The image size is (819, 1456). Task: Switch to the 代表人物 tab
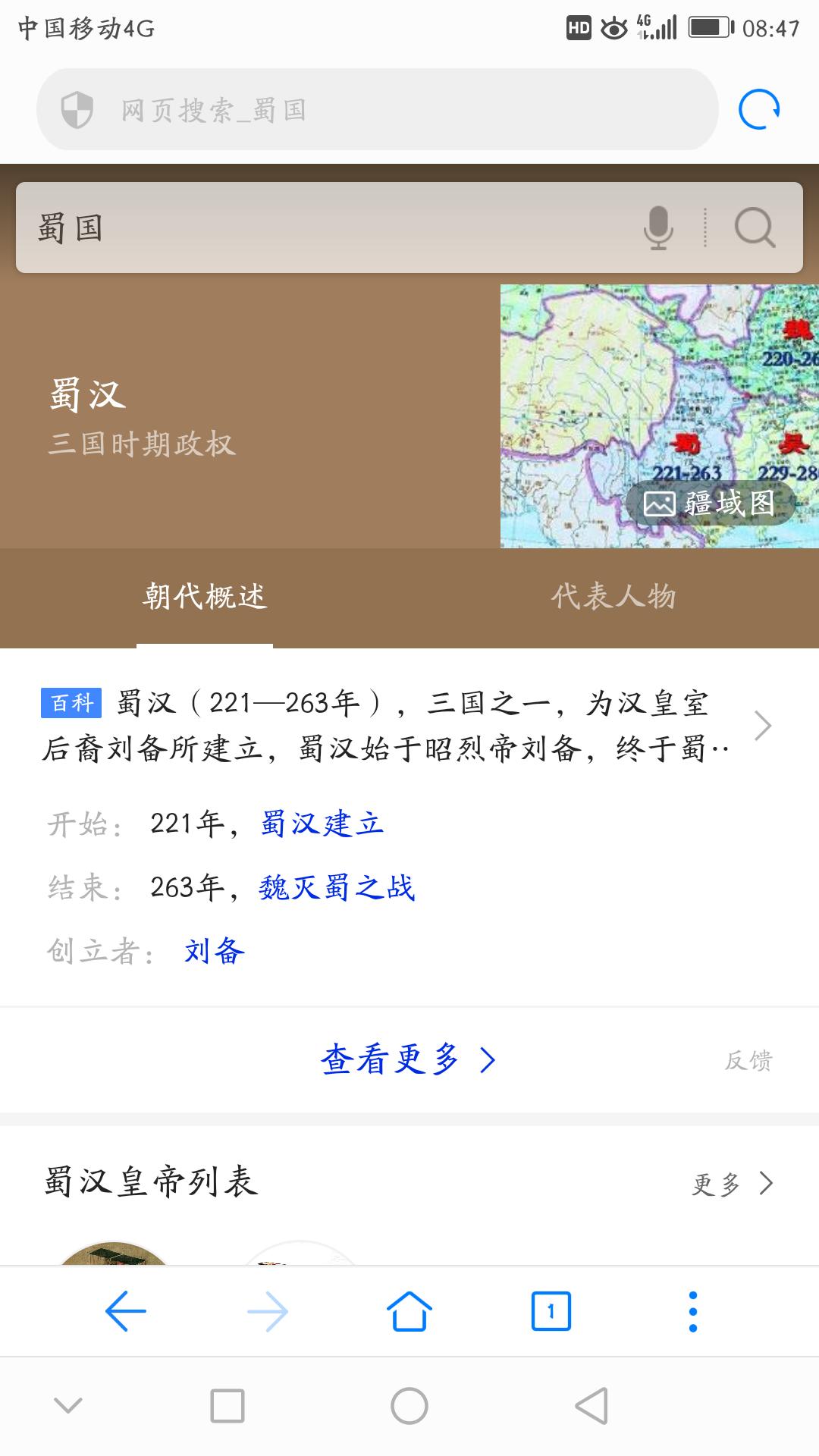click(613, 597)
